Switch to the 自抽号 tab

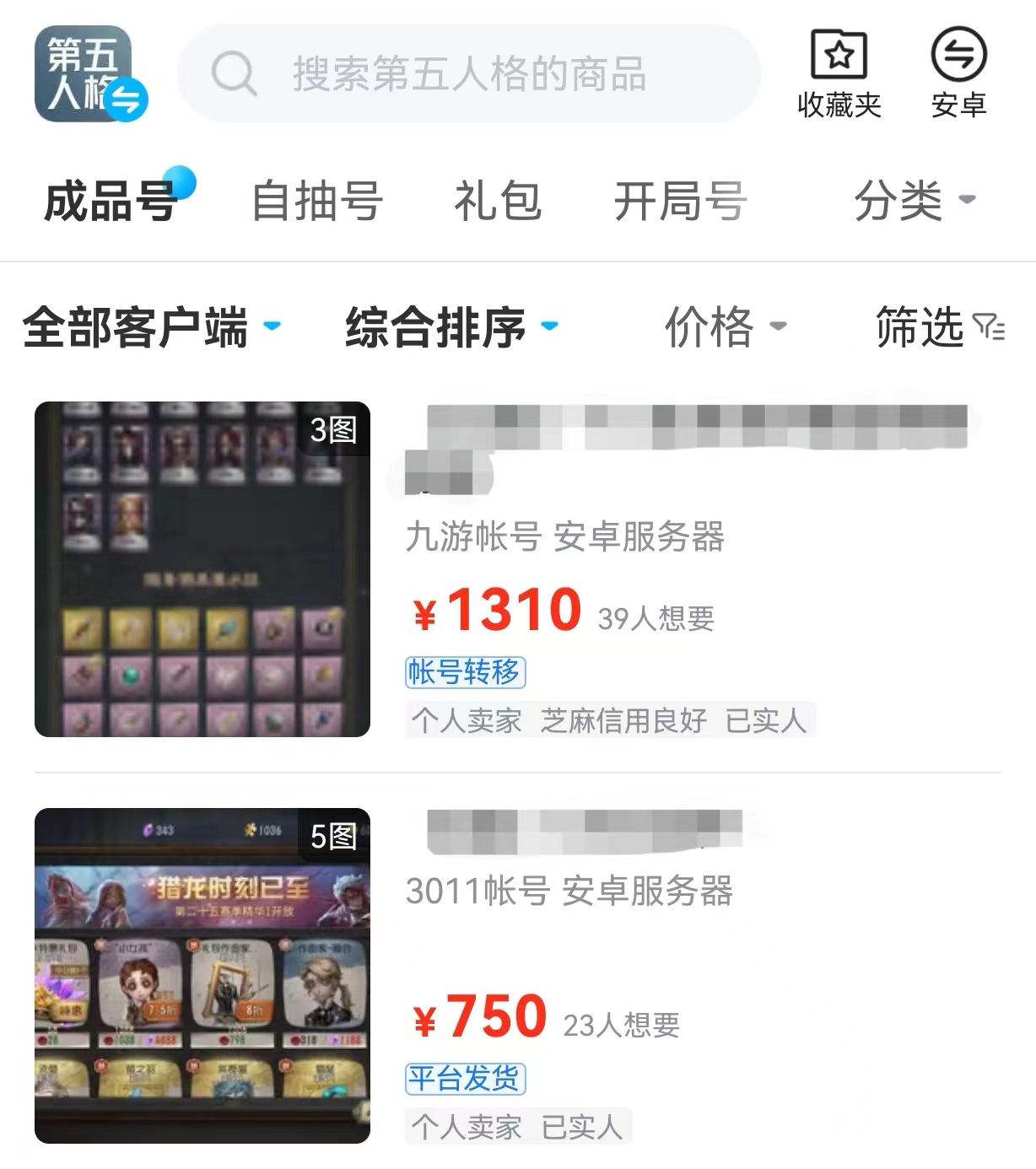317,202
